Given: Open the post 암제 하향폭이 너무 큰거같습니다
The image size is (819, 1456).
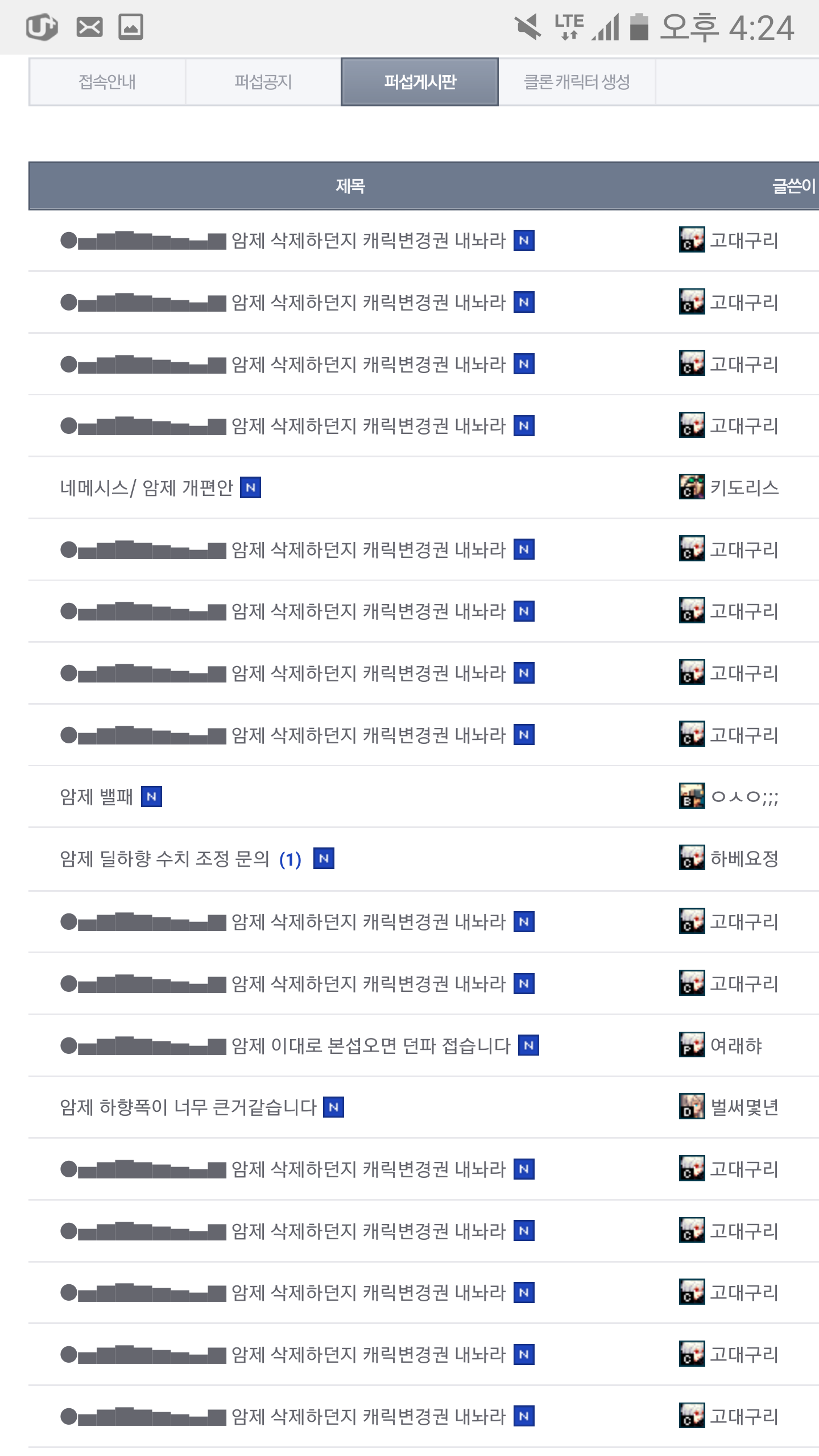Looking at the screenshot, I should 188,1107.
